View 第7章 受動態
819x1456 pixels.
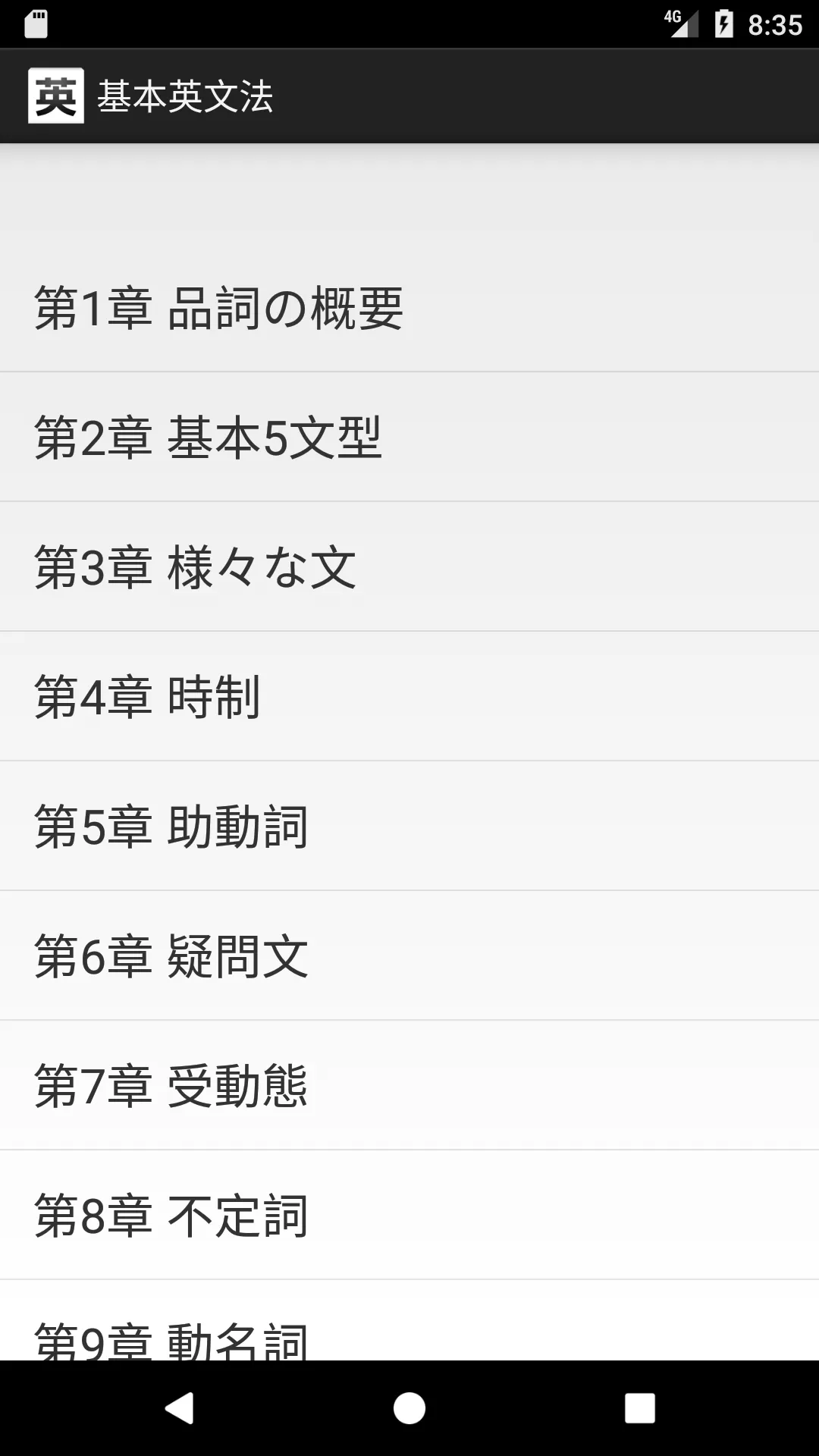pyautogui.click(x=409, y=1085)
